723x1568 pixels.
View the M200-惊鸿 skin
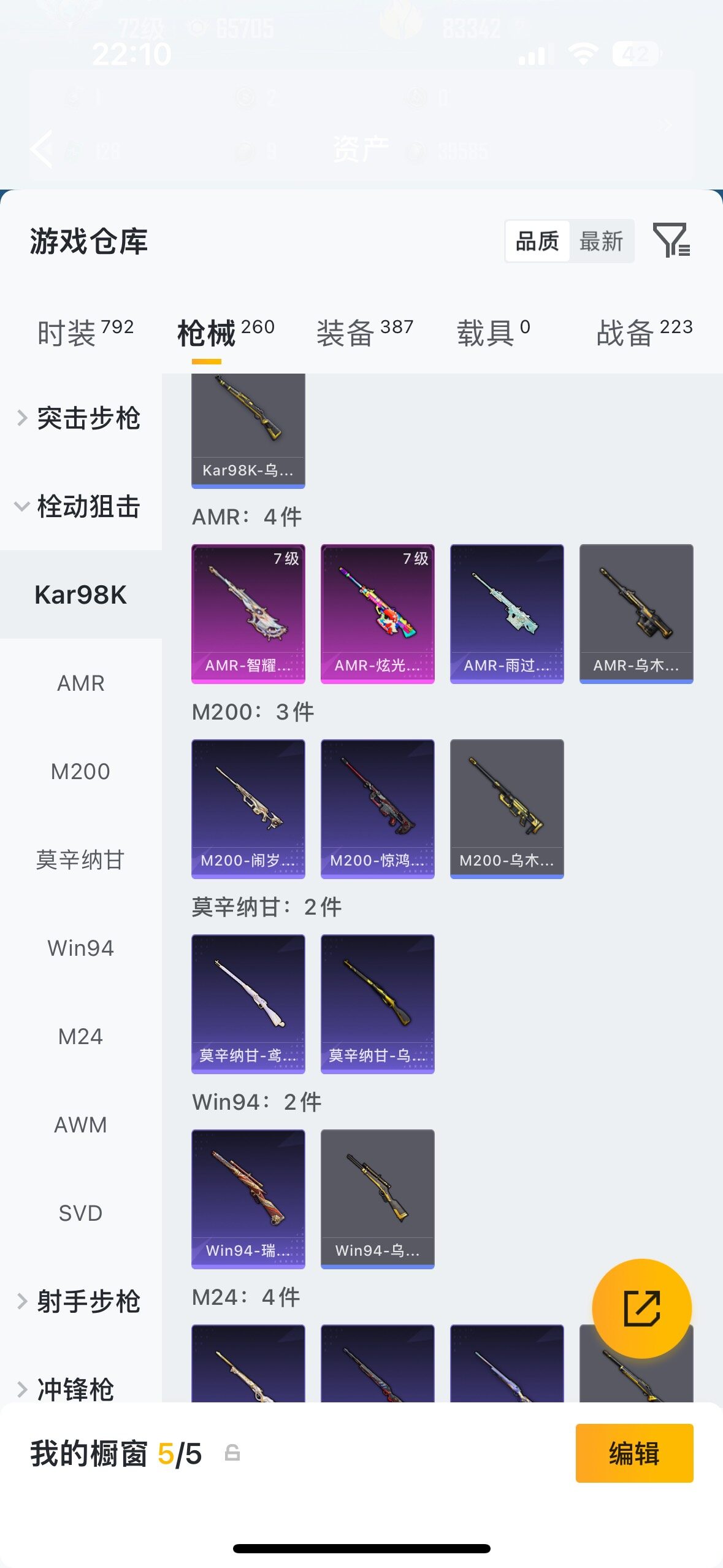(x=378, y=809)
